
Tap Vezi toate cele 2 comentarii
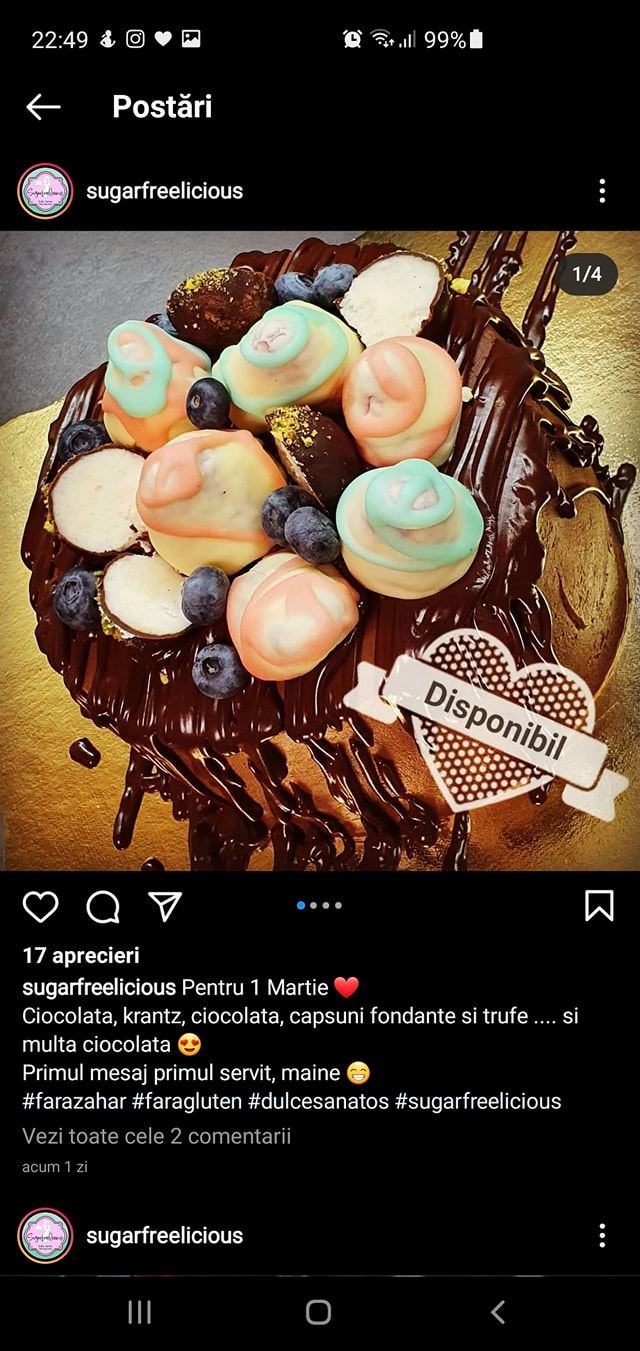pos(157,1135)
